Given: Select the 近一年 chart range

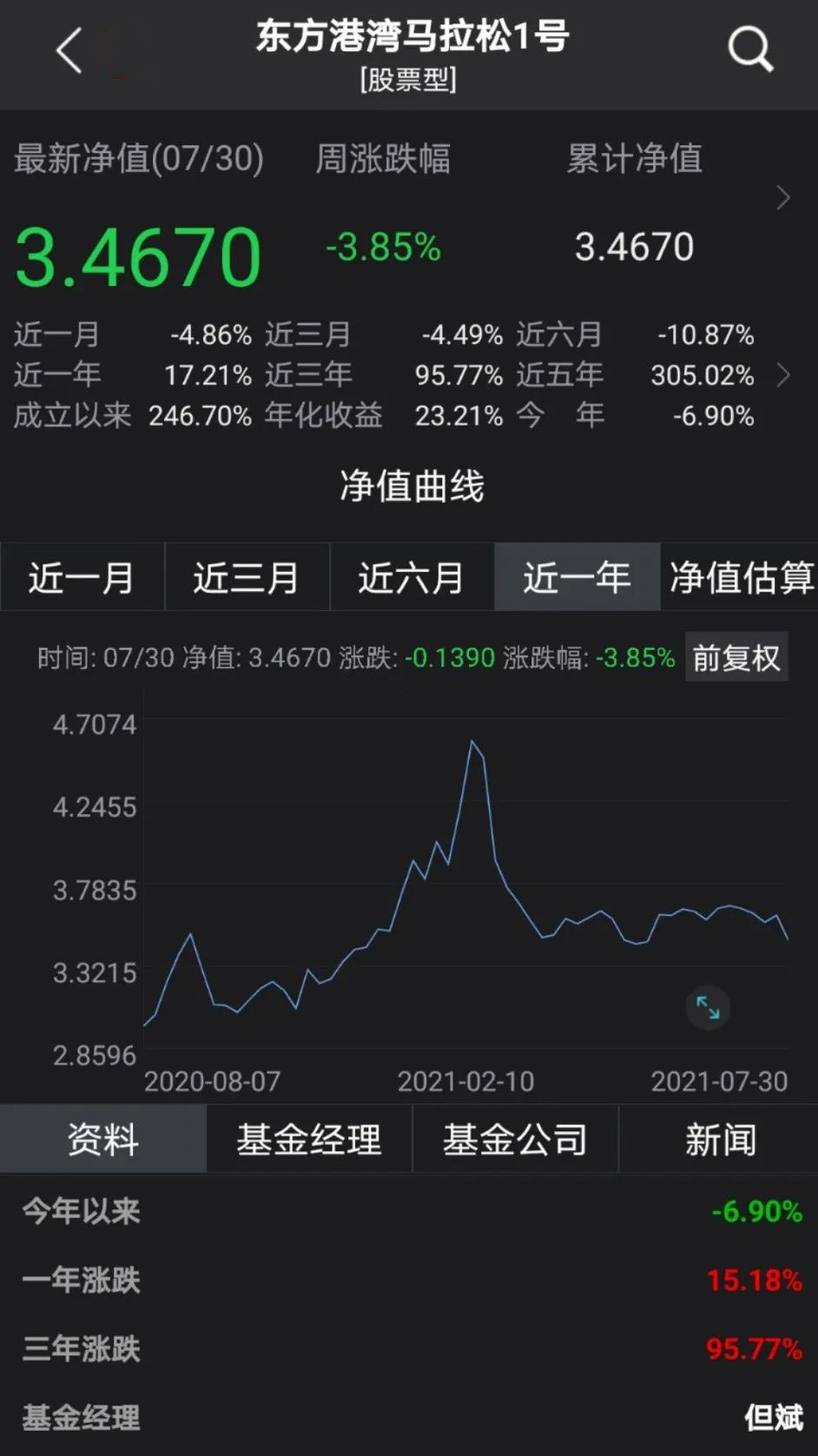Looking at the screenshot, I should pos(577,578).
